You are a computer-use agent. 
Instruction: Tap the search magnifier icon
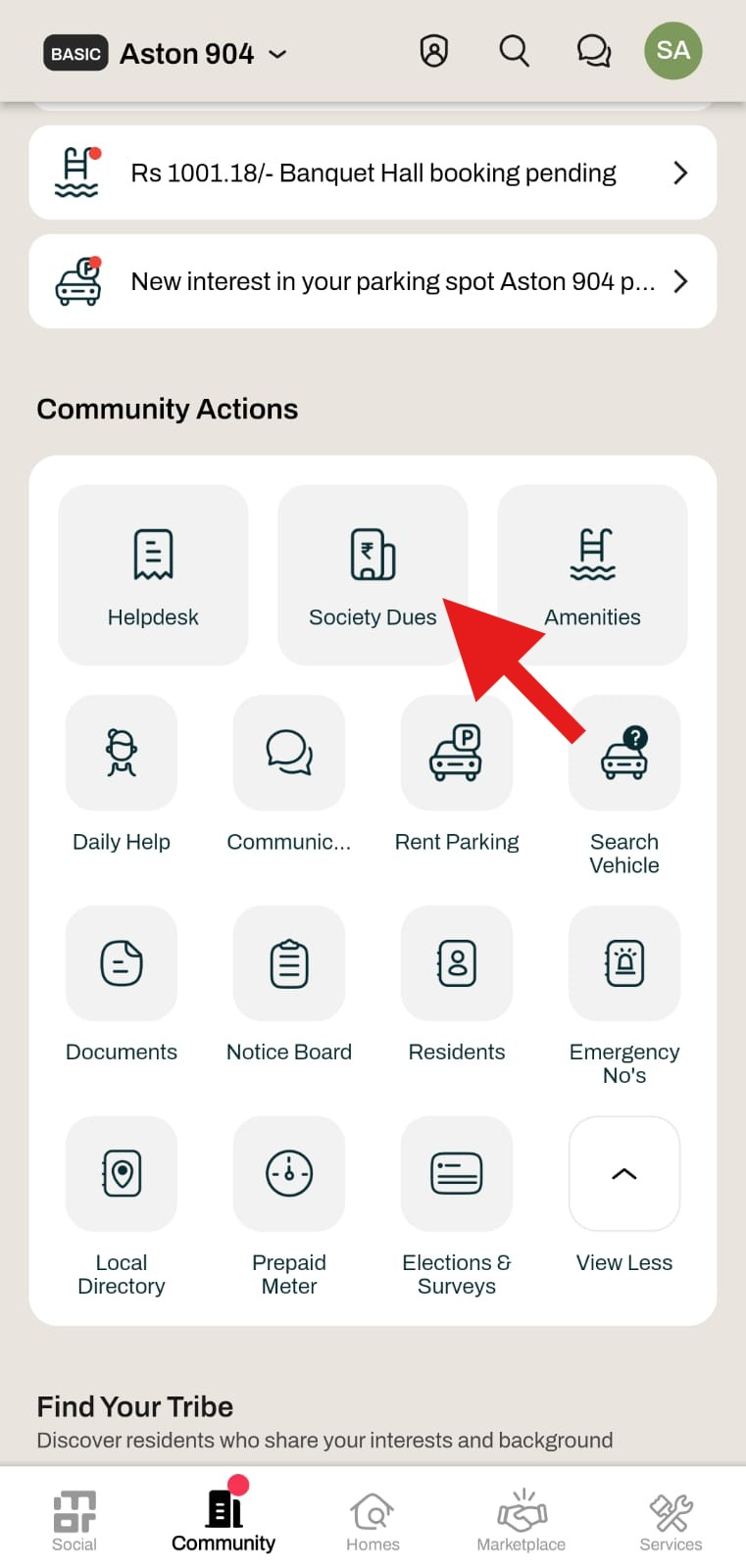pyautogui.click(x=514, y=51)
